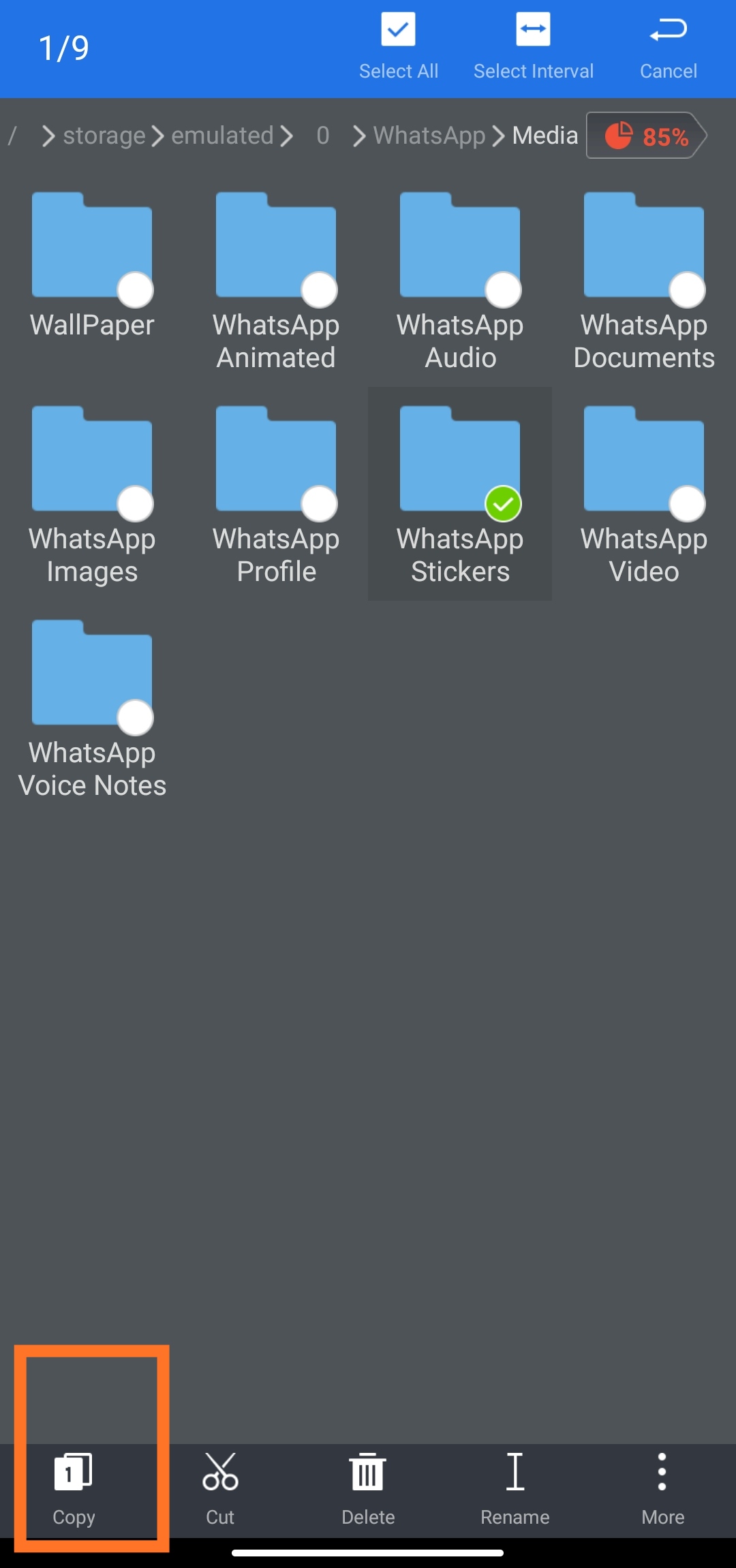Select the WhatsApp Voice Notes folder

point(92,709)
